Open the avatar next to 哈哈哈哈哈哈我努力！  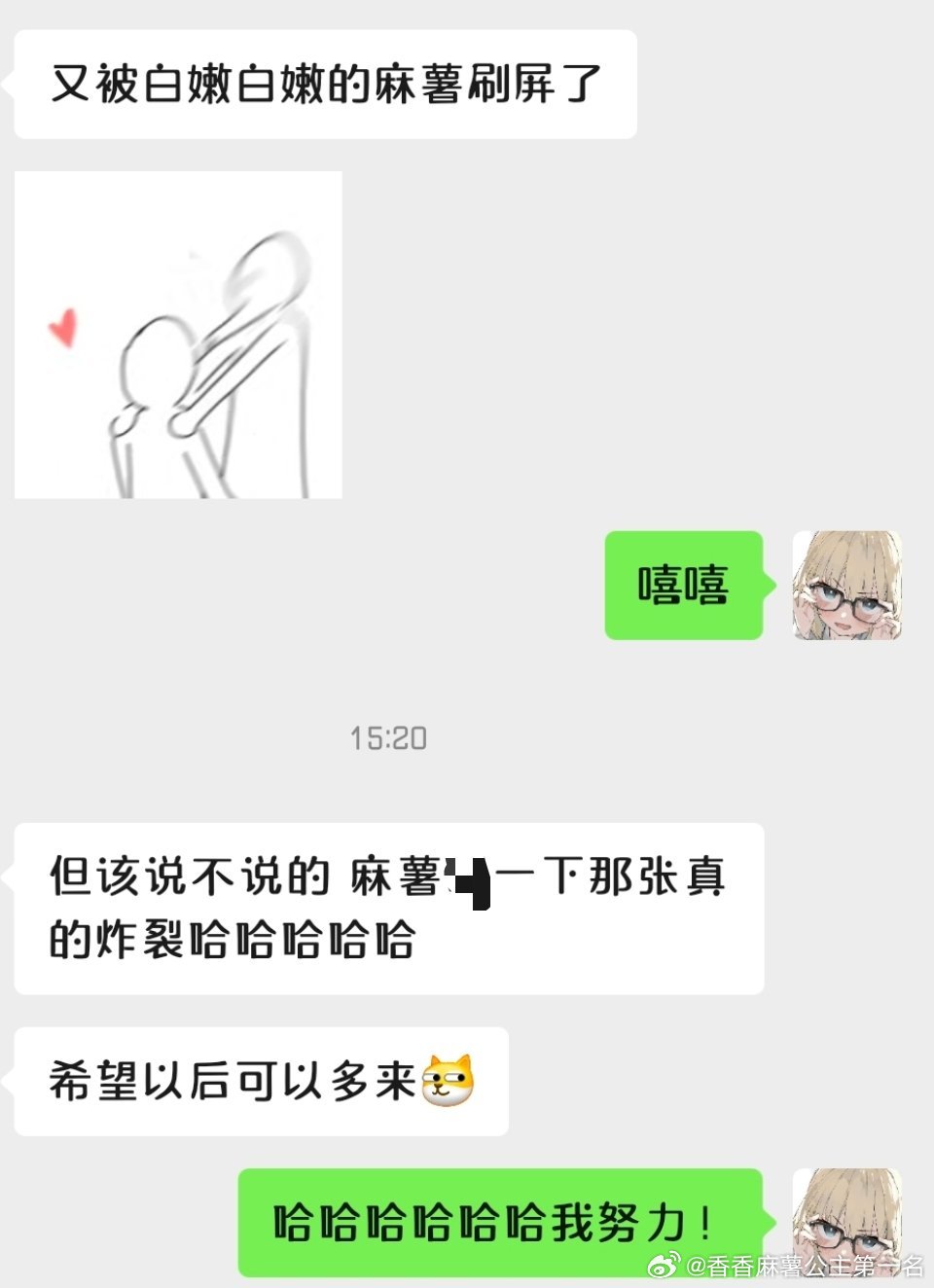pyautogui.click(x=846, y=1216)
